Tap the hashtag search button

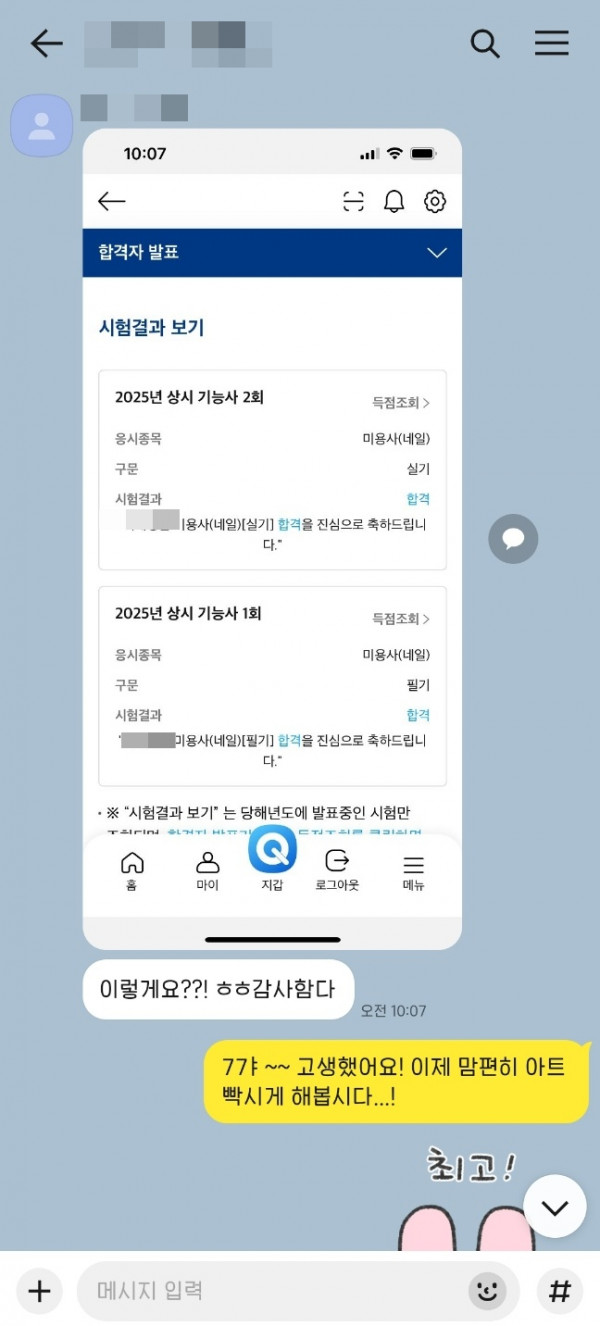click(560, 1291)
